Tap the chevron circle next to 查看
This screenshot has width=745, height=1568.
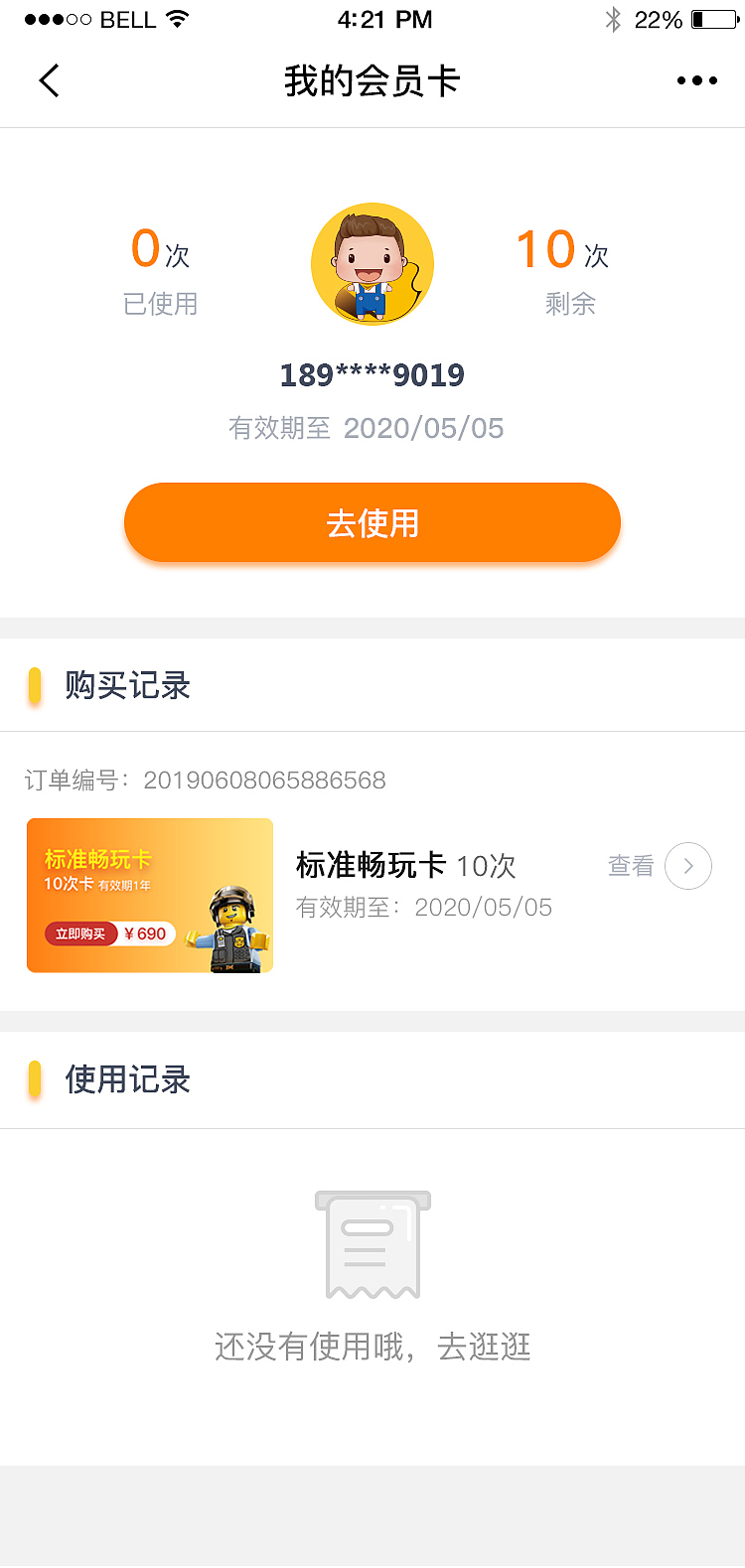[x=687, y=865]
